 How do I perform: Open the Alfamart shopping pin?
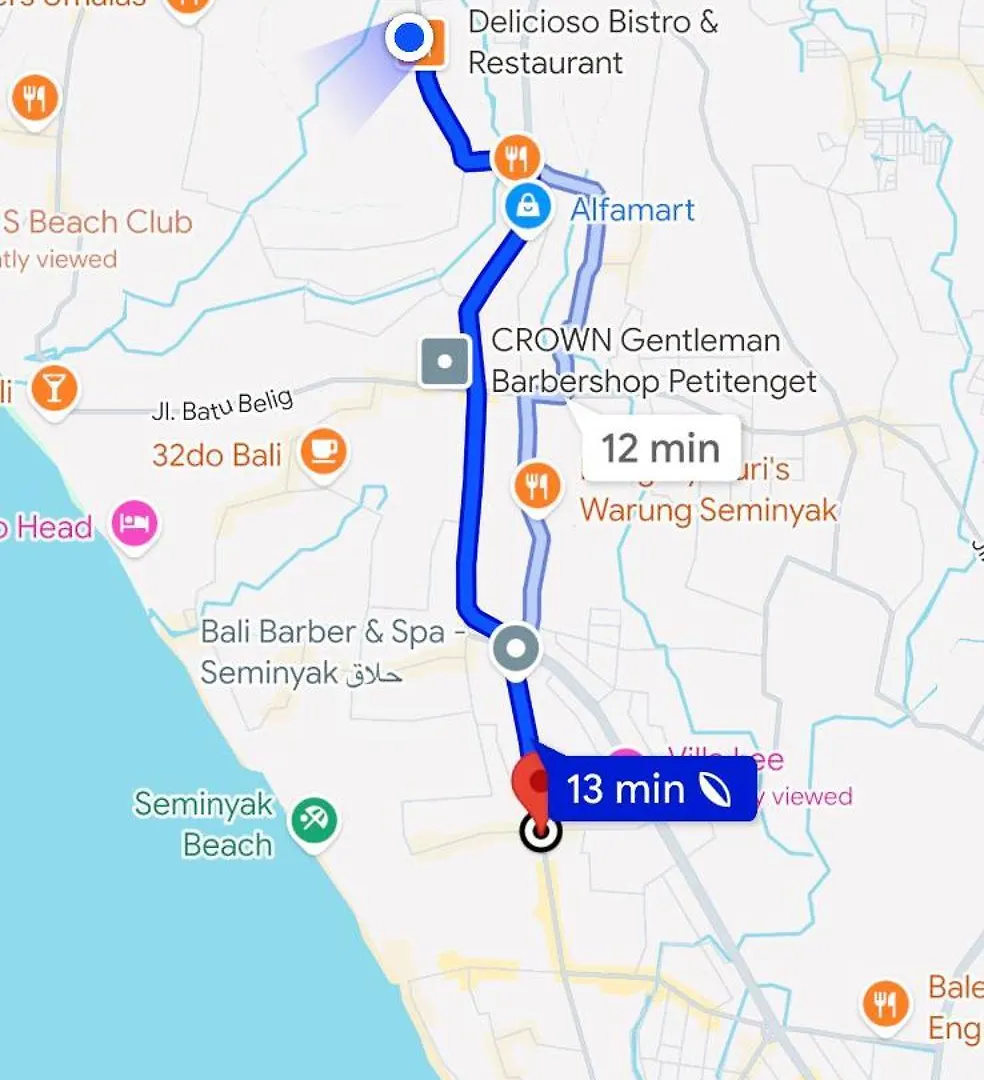click(x=527, y=207)
